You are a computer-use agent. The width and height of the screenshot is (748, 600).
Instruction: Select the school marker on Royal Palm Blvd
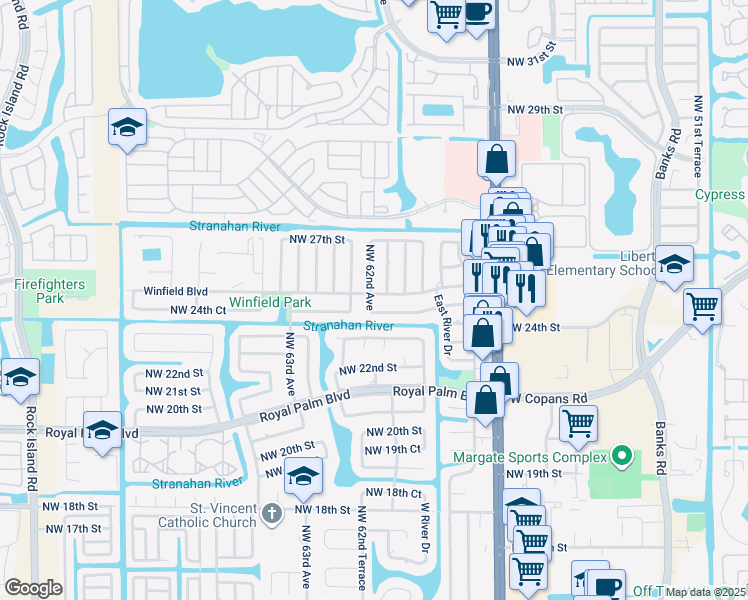(x=101, y=430)
